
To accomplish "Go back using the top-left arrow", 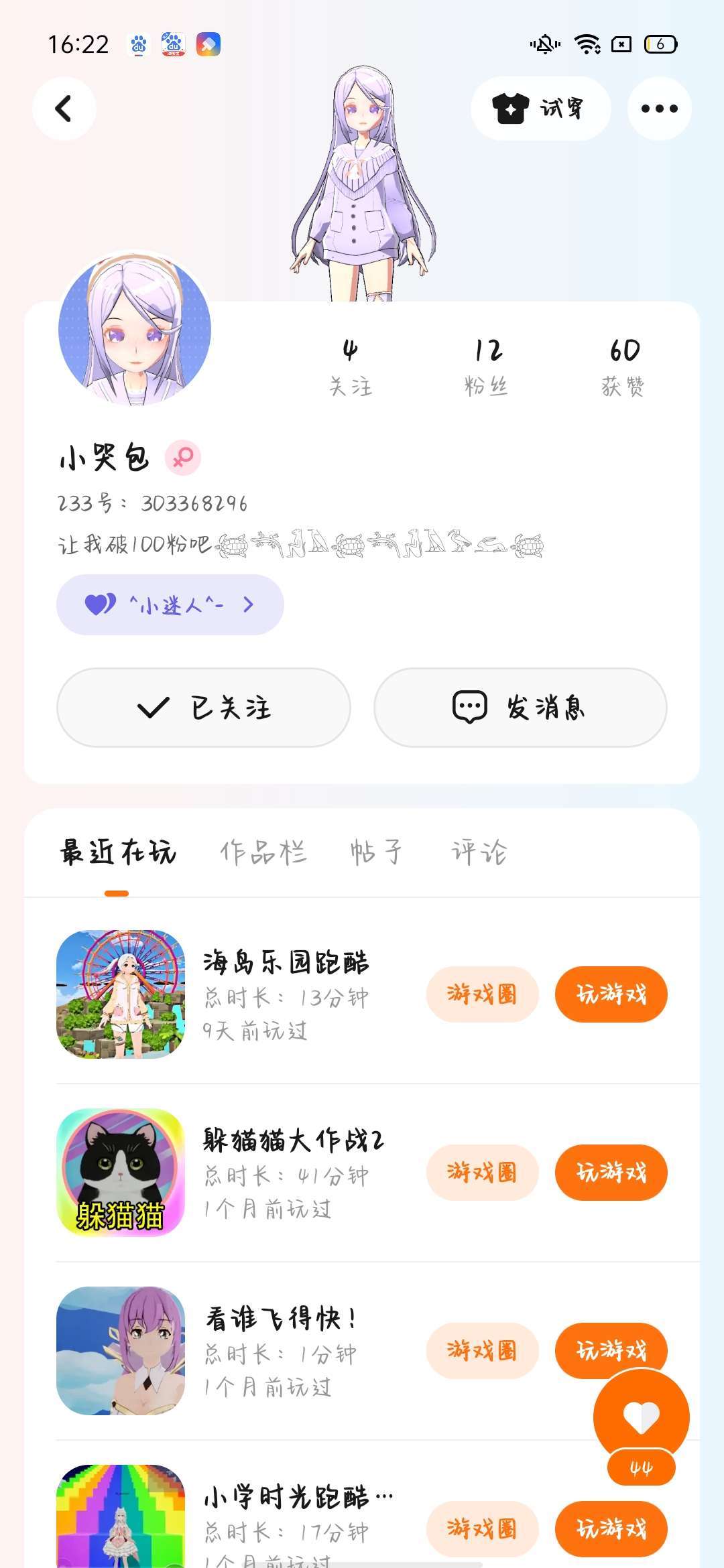I will click(x=64, y=109).
